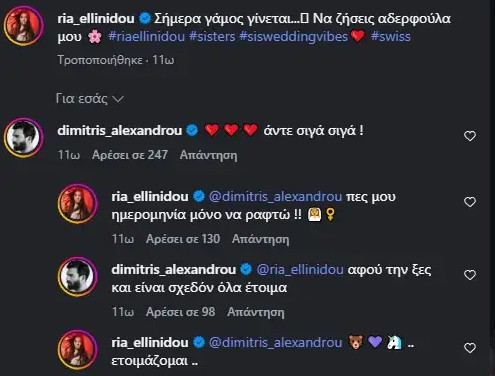
Task: Open the #sisweddingvibes hashtag
Action: pos(294,36)
